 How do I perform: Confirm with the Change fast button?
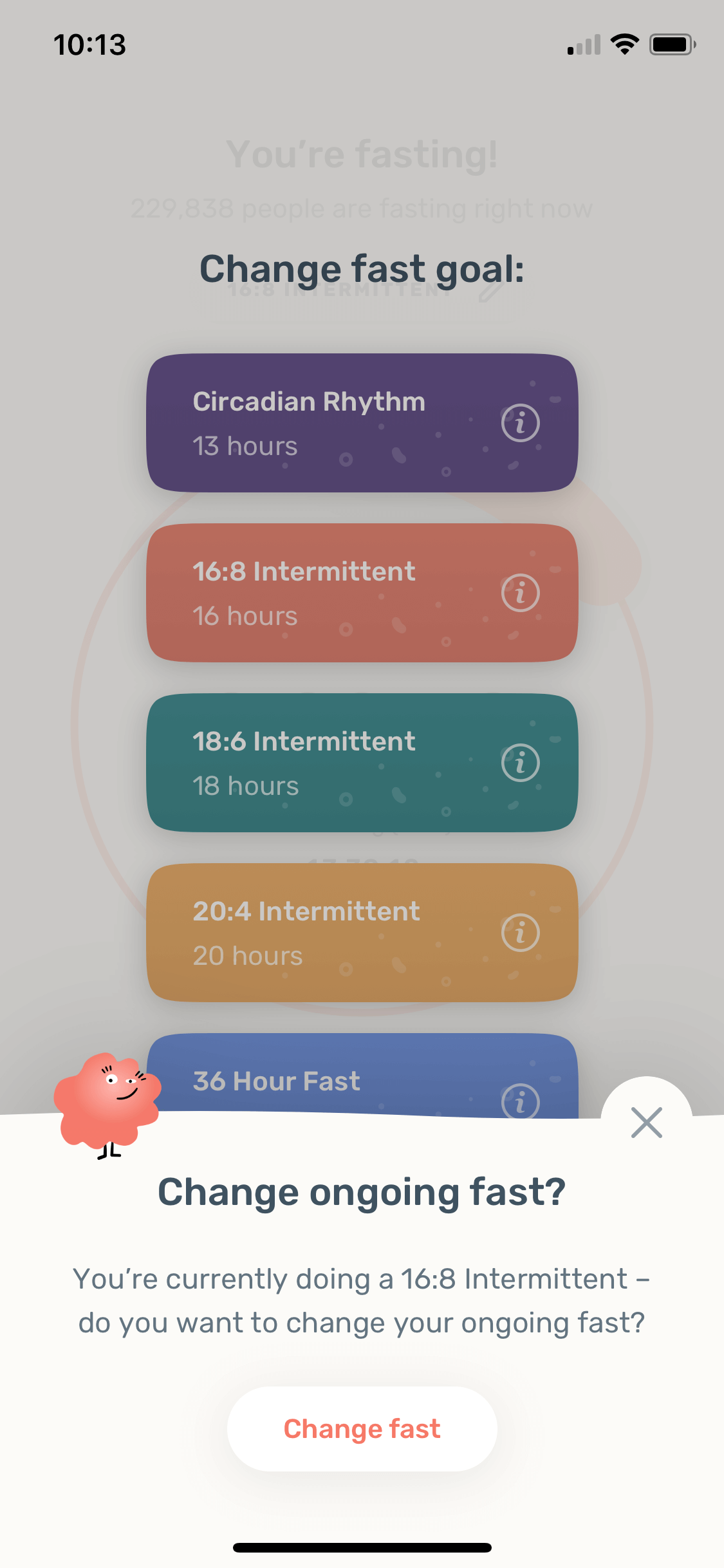click(x=362, y=1429)
